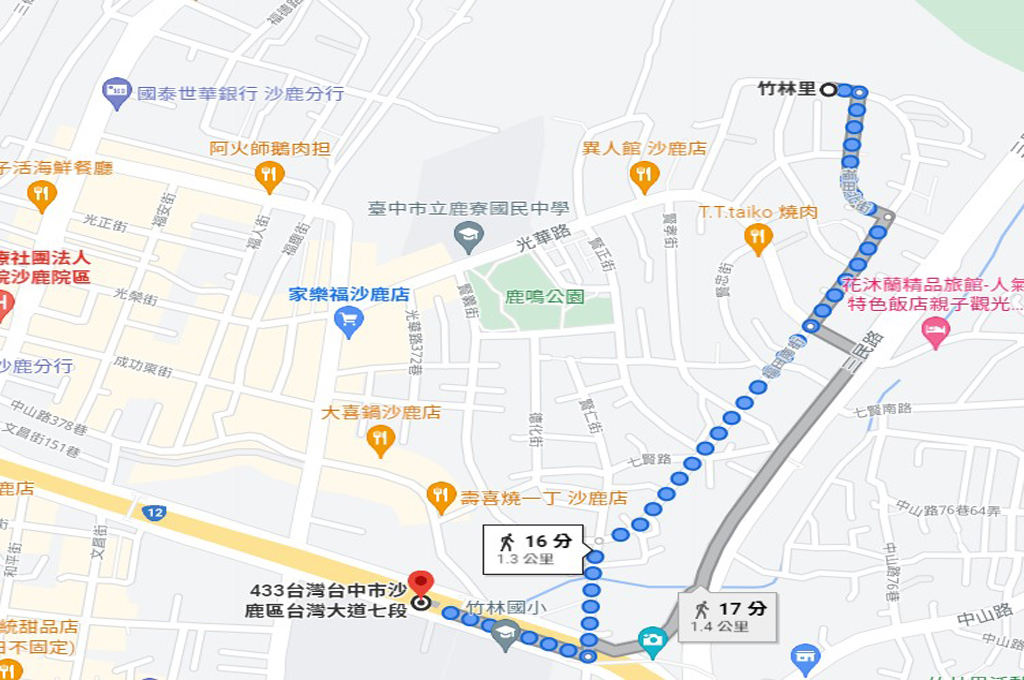The image size is (1024, 680).
Task: Select the T.T.taiko 燒肉 restaurant pin
Action: click(x=758, y=238)
